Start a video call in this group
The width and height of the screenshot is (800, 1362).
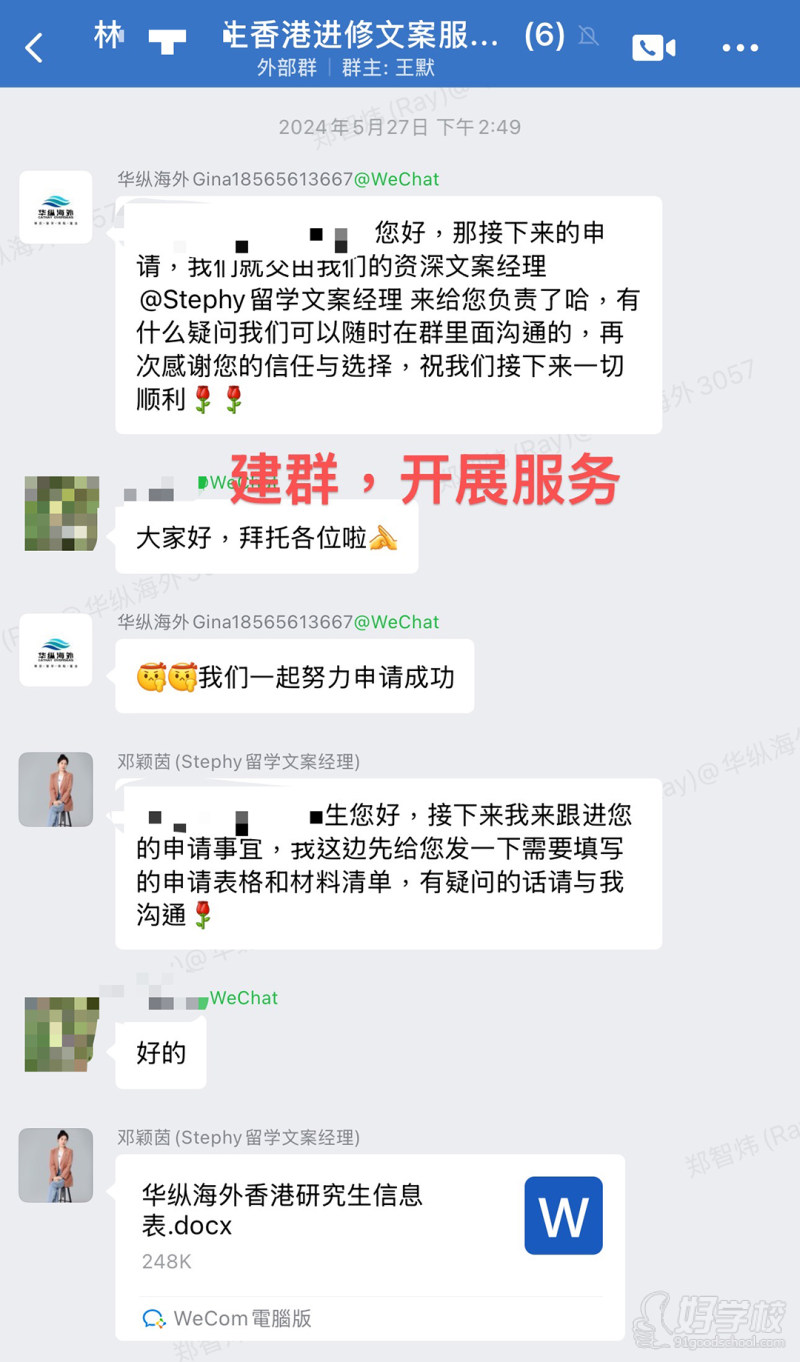pyautogui.click(x=653, y=47)
